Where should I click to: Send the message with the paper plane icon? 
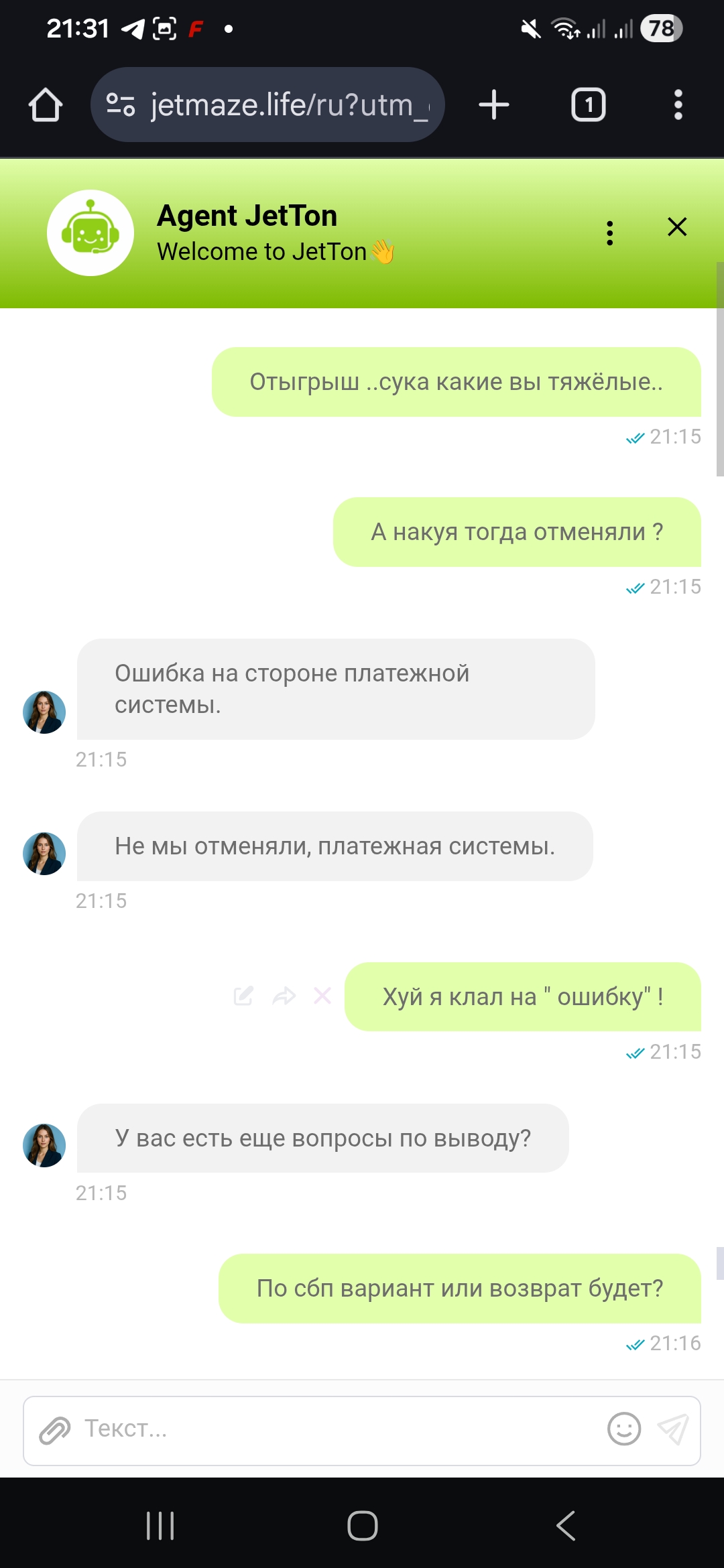[673, 1429]
